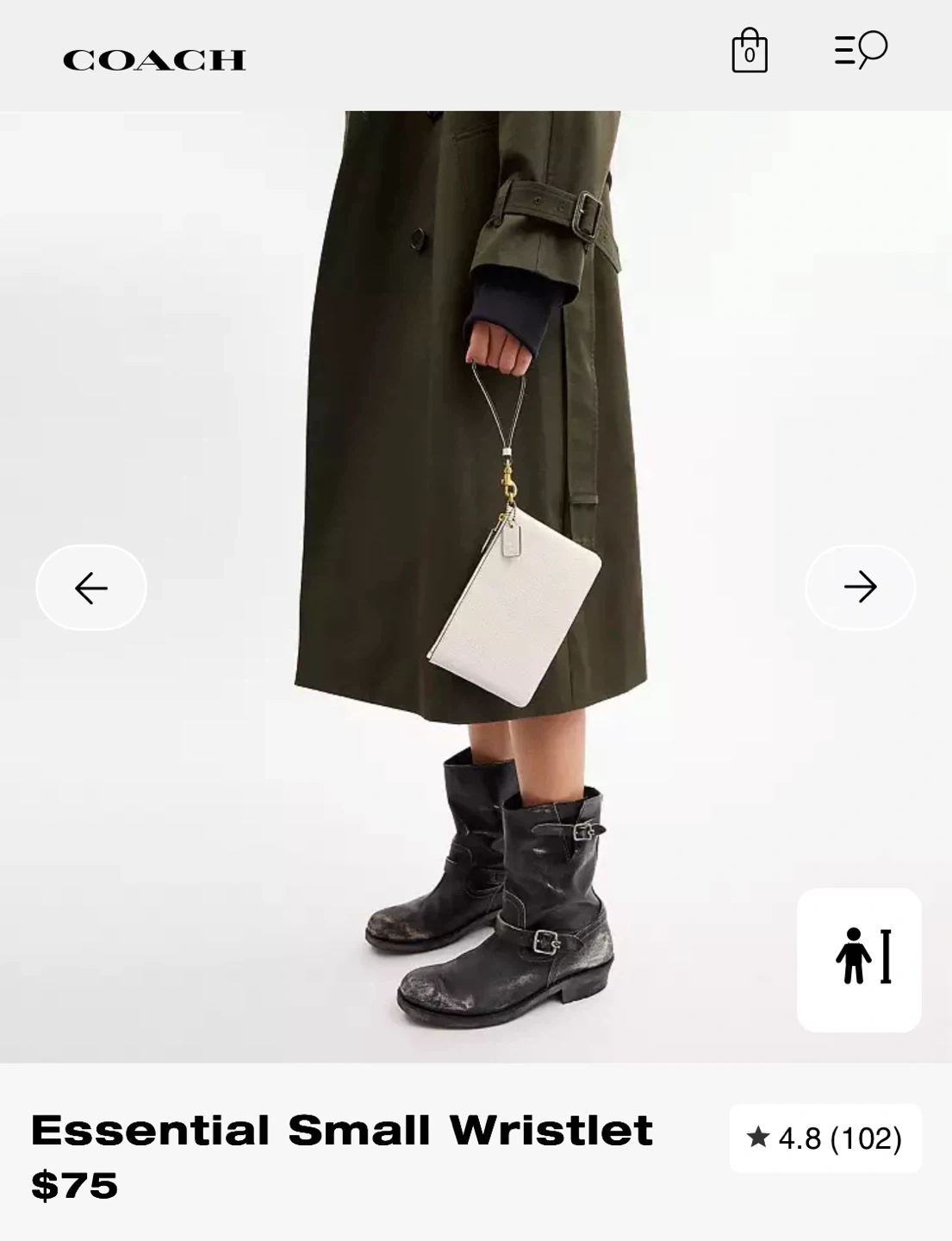Screen dimensions: 952x1241
Task: Show the previous product image
Action: pyautogui.click(x=91, y=588)
